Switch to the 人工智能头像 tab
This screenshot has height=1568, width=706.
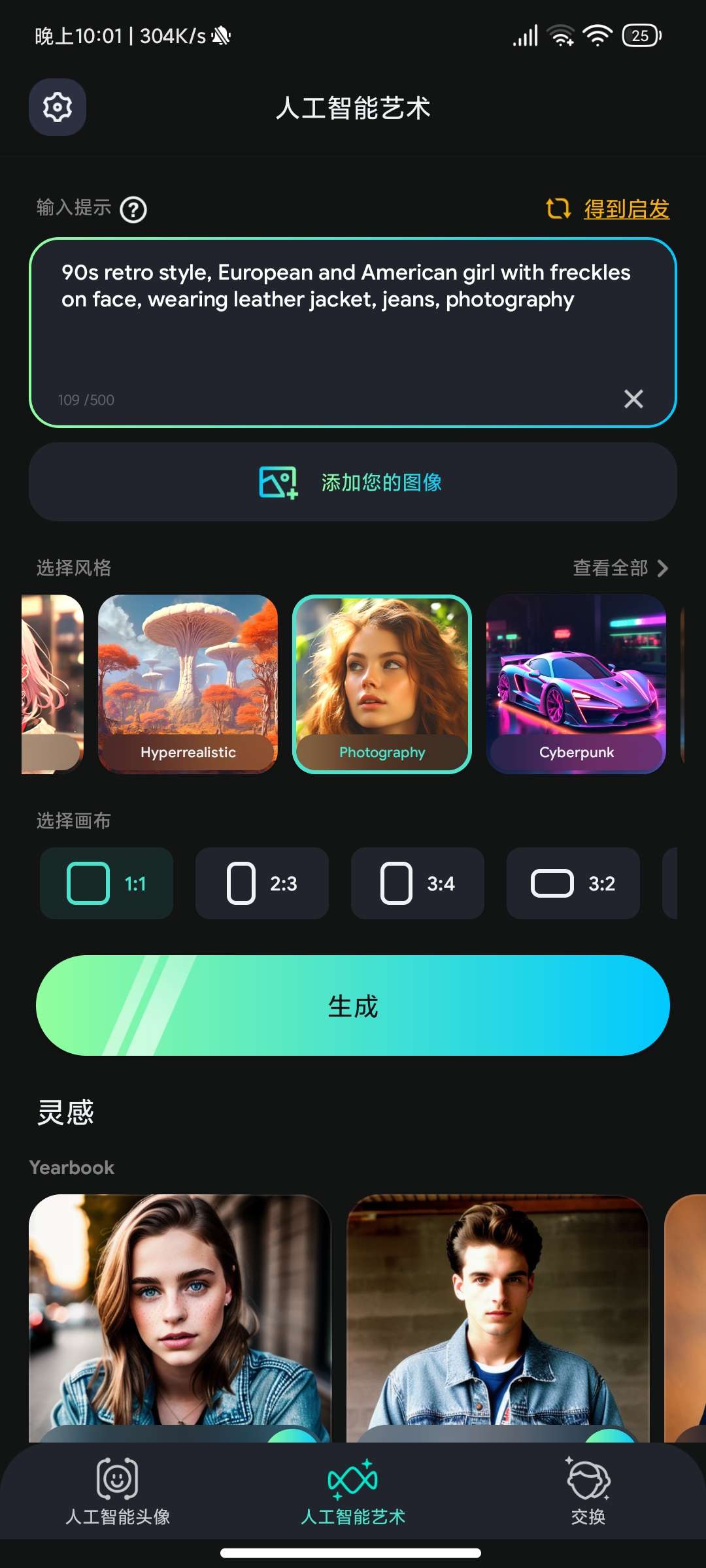coord(118,1496)
